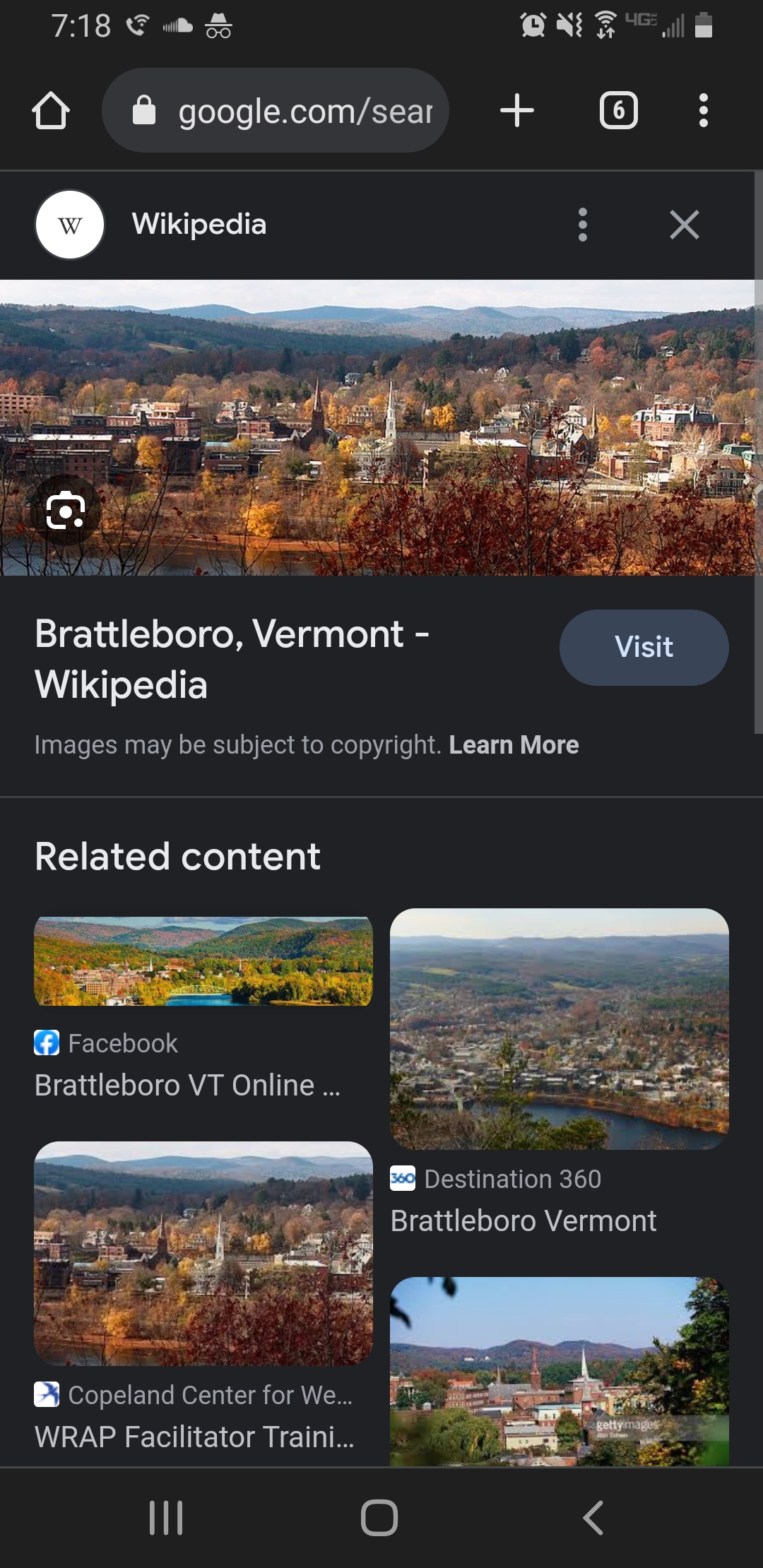Open Copeland Center WRAP Facilitator Training image
Viewport: 763px width, 1568px height.
point(203,1252)
